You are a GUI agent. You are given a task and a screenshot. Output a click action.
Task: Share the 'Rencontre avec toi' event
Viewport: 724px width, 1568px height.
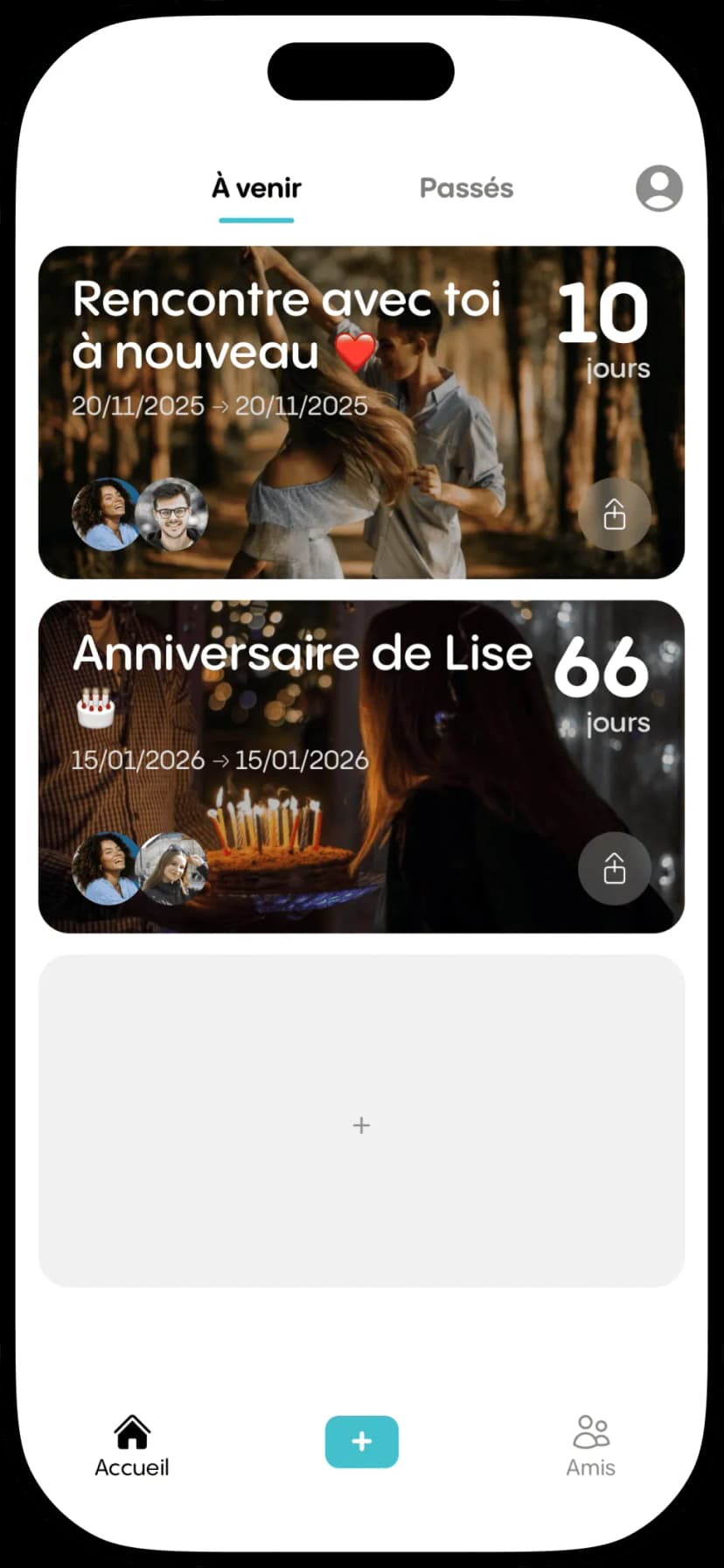pyautogui.click(x=614, y=514)
